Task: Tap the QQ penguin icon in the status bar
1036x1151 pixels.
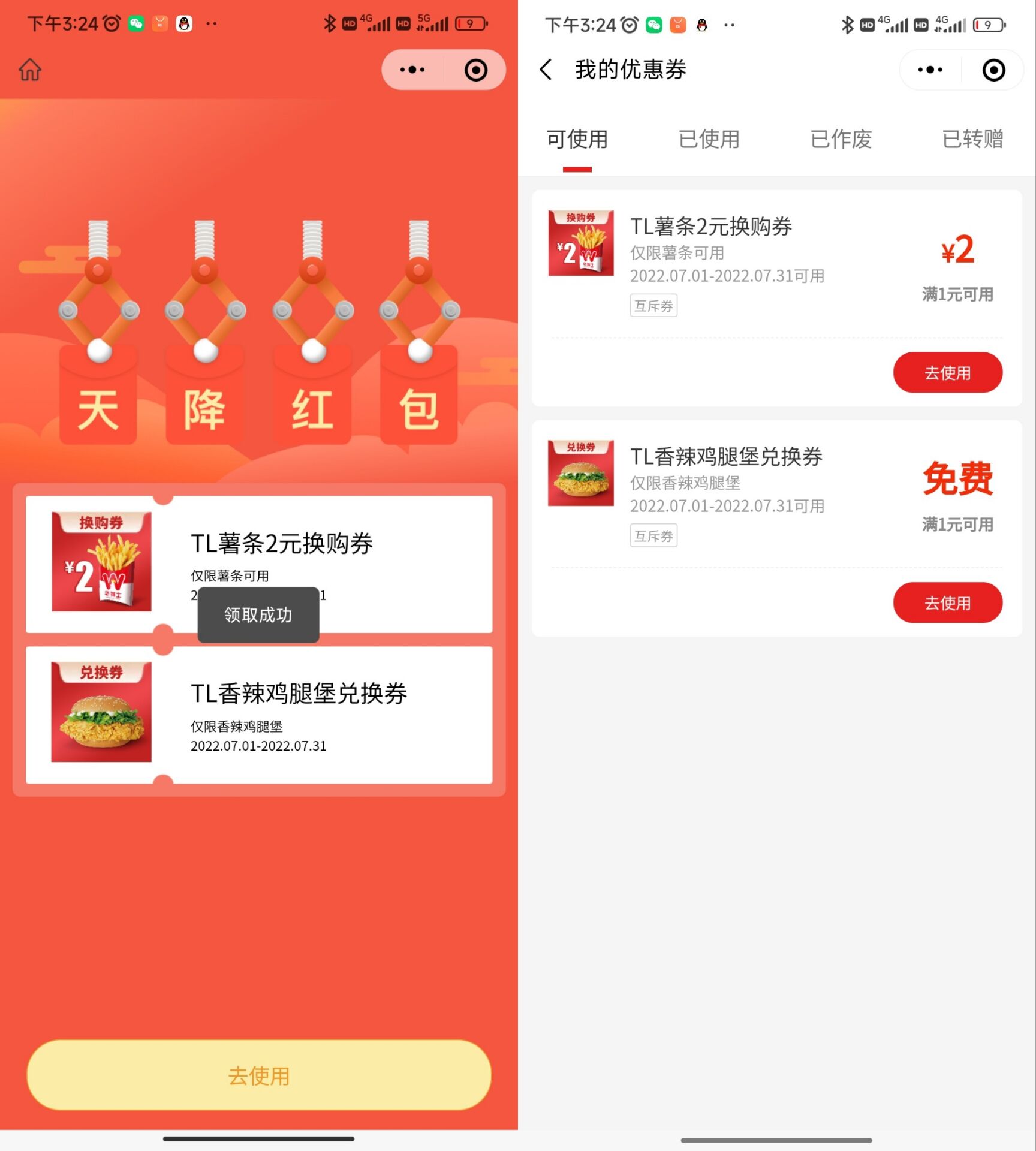Action: [x=183, y=24]
